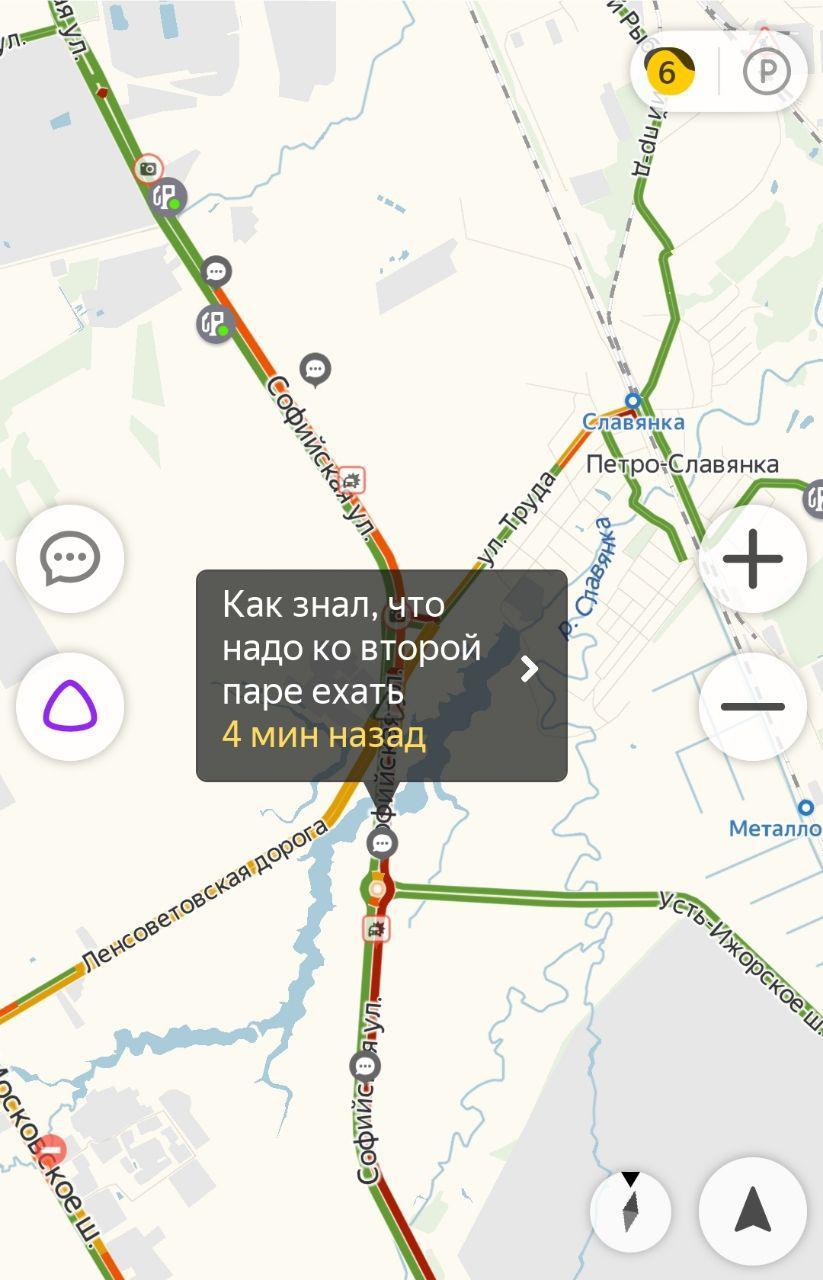Select the Славянка railway station marker
The height and width of the screenshot is (1280, 823).
(x=632, y=402)
